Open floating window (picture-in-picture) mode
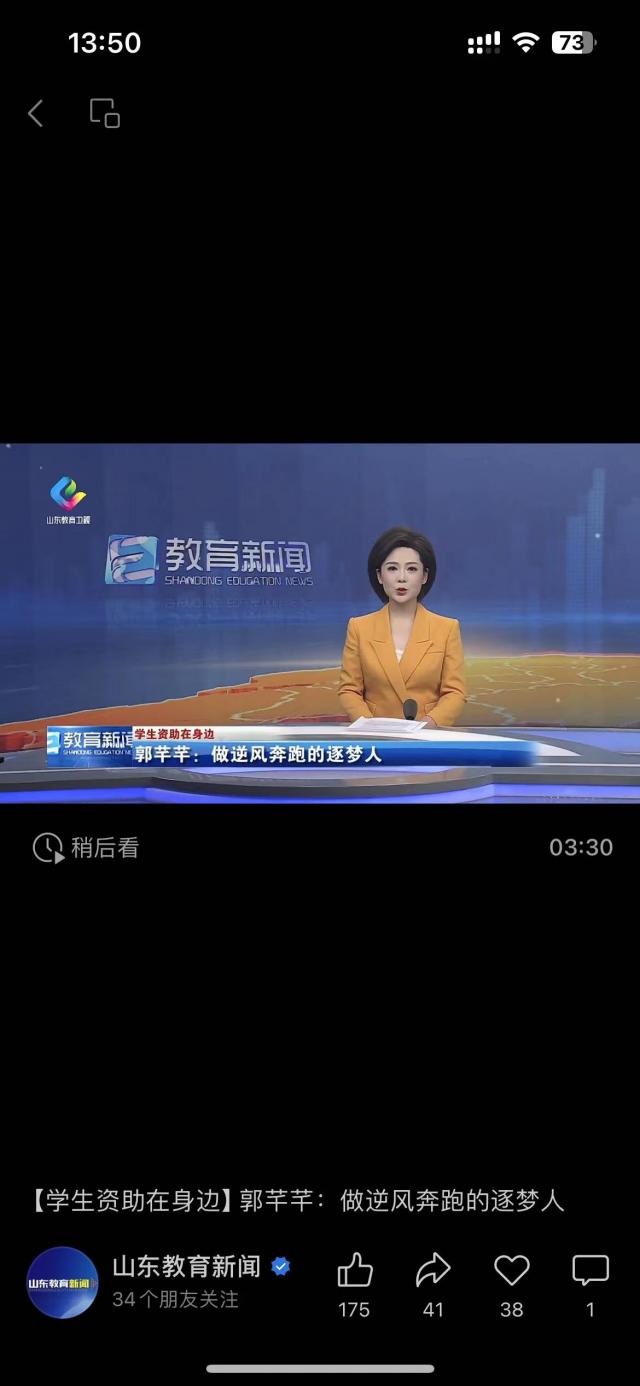Image resolution: width=640 pixels, height=1386 pixels. (x=105, y=113)
